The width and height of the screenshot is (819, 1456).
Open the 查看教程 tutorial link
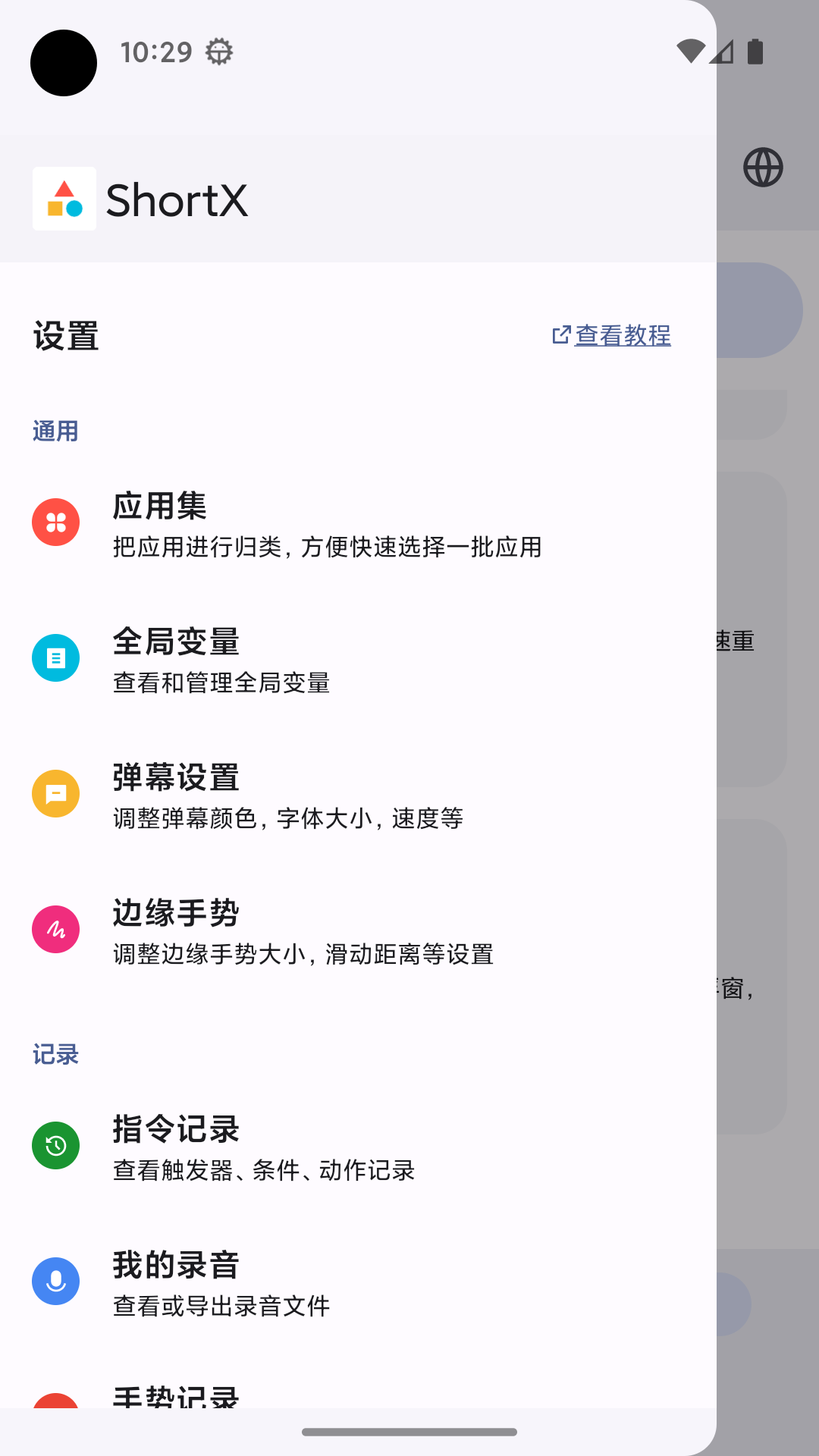point(613,335)
